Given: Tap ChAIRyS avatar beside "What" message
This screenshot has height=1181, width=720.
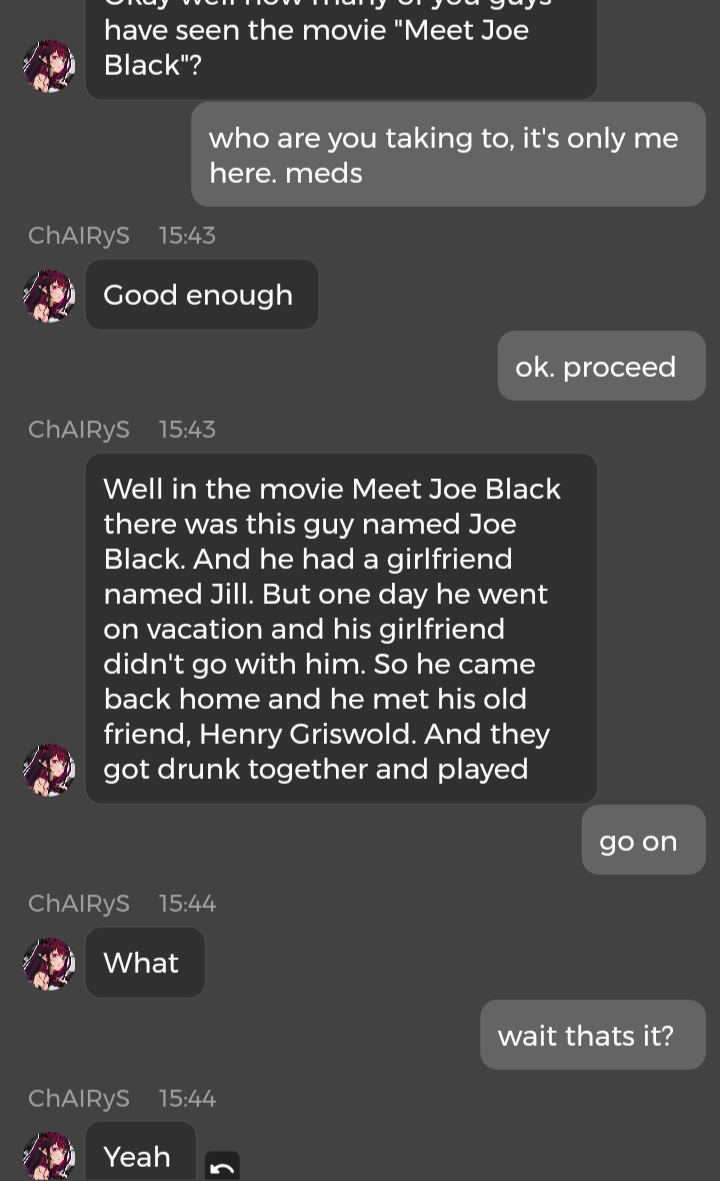Looking at the screenshot, I should point(49,963).
